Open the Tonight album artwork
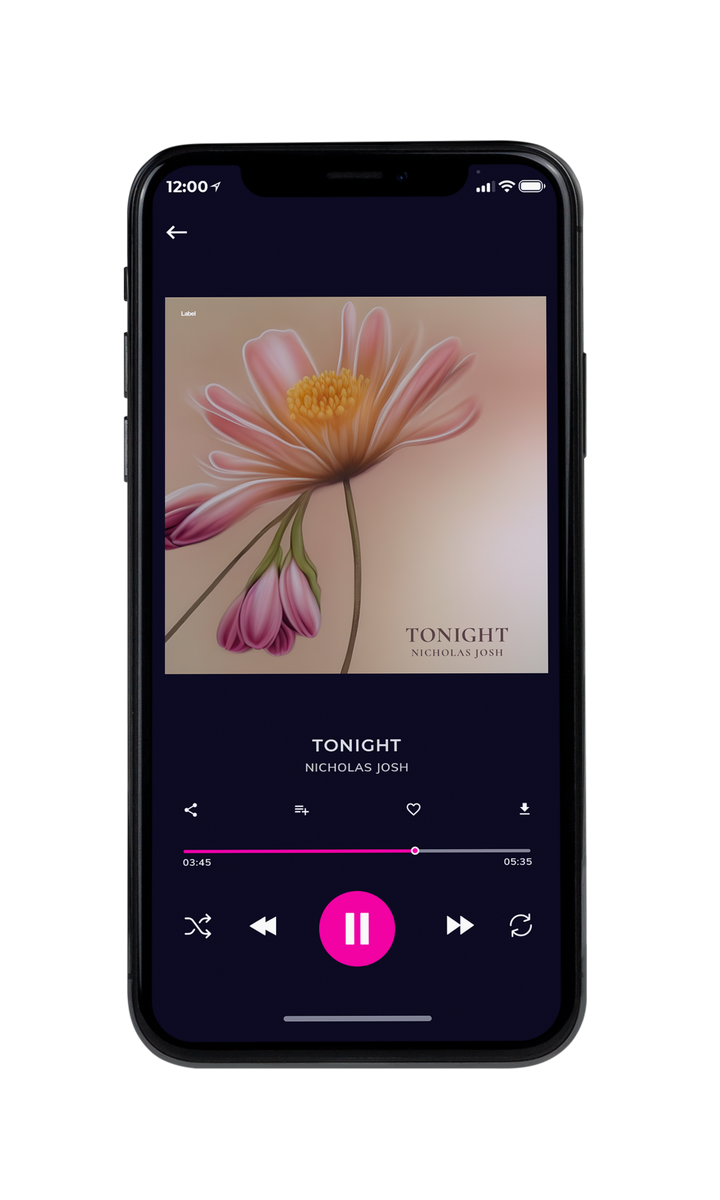Image resolution: width=720 pixels, height=1200 pixels. [356, 485]
